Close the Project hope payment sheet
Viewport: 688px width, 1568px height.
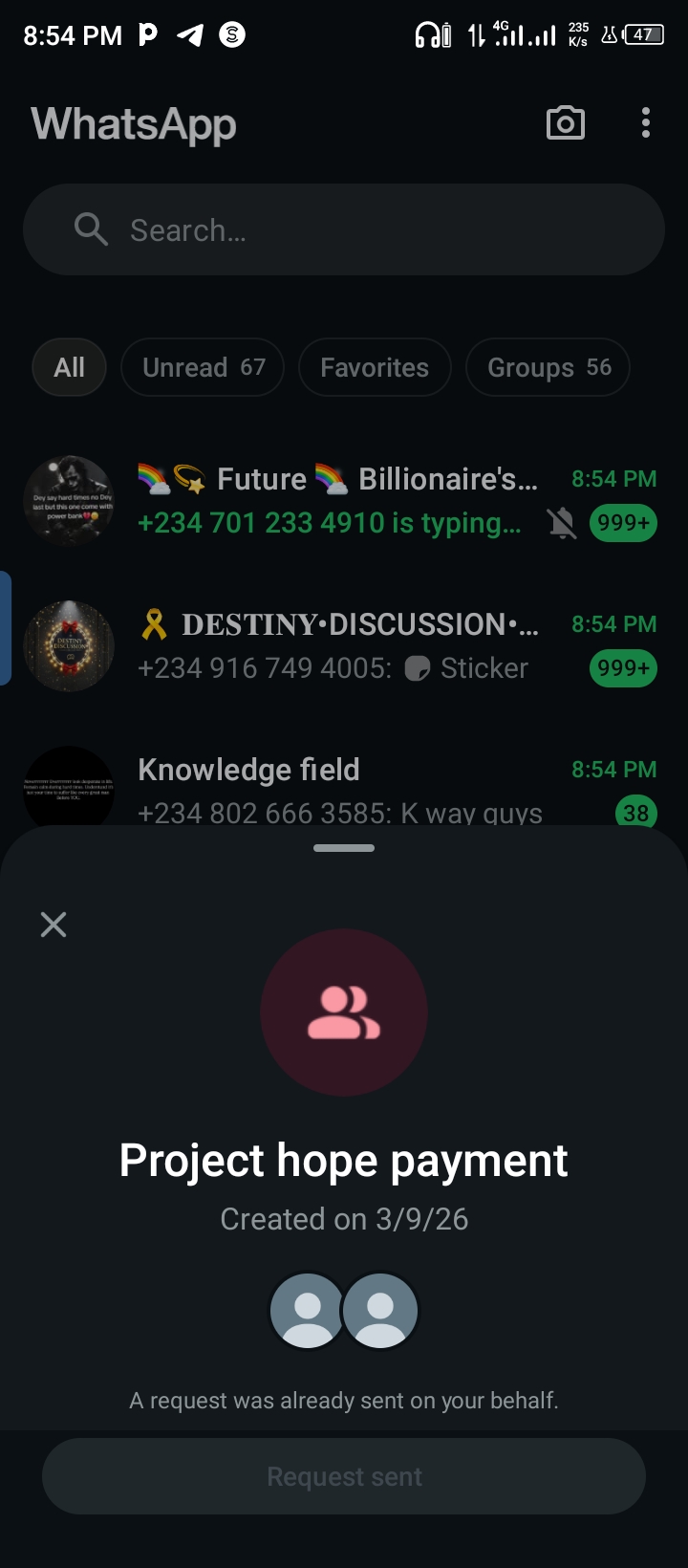54,924
